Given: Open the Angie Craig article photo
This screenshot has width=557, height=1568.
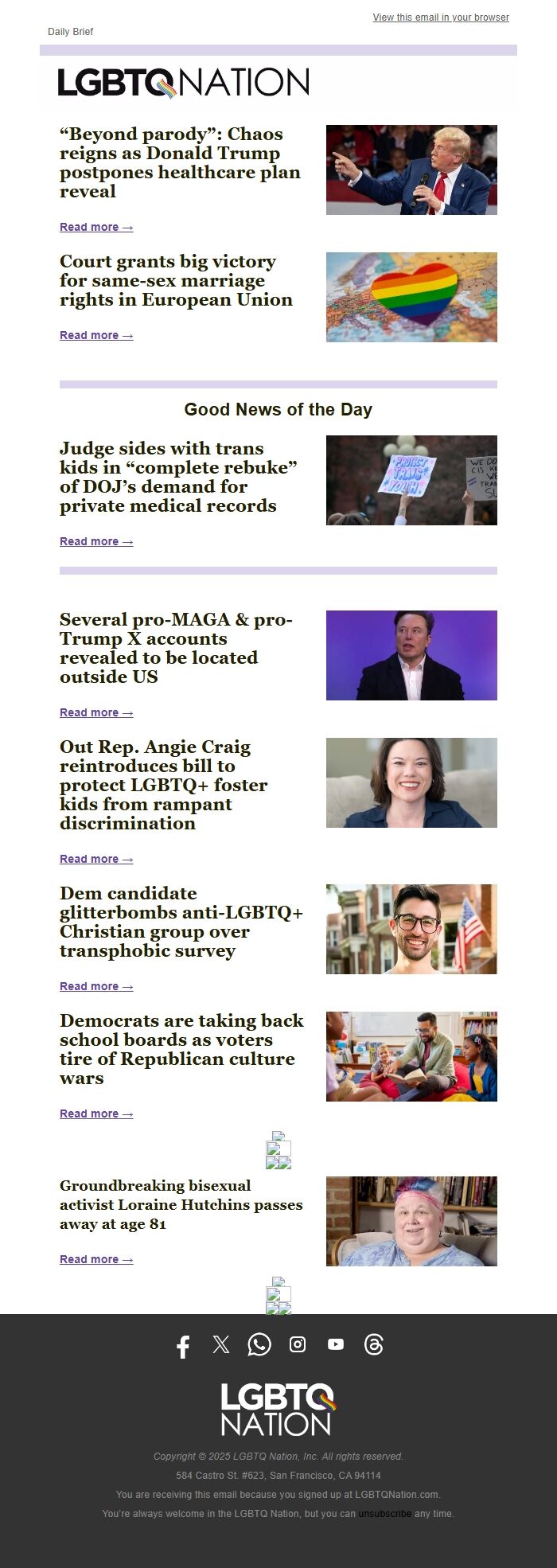Looking at the screenshot, I should click(x=411, y=782).
